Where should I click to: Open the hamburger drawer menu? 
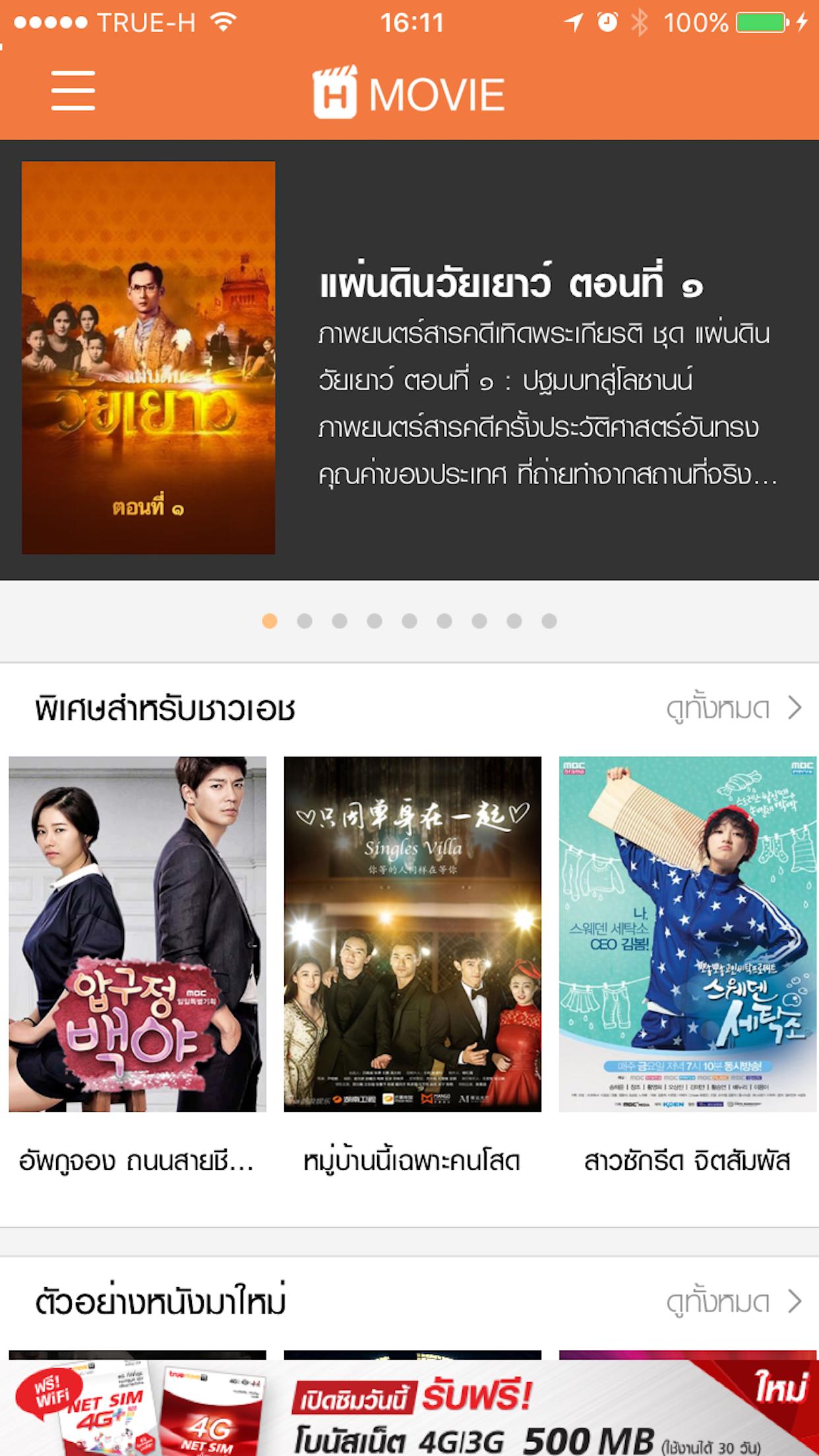pyautogui.click(x=73, y=91)
